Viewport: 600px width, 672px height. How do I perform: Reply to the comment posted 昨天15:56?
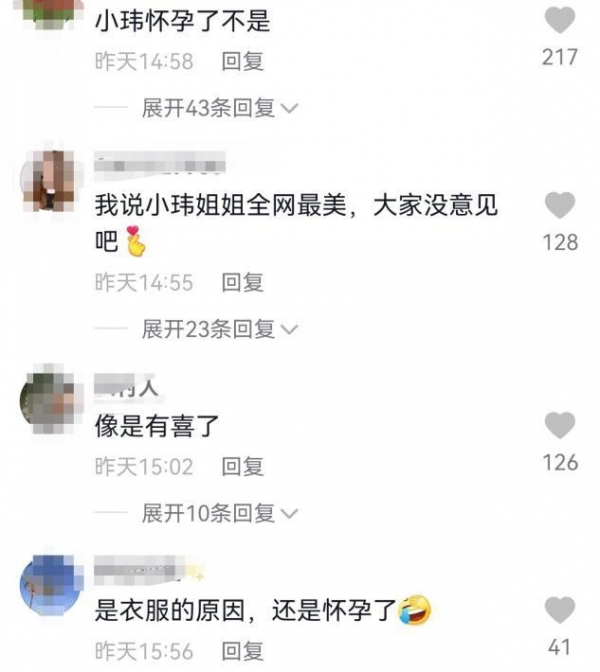pyautogui.click(x=242, y=650)
